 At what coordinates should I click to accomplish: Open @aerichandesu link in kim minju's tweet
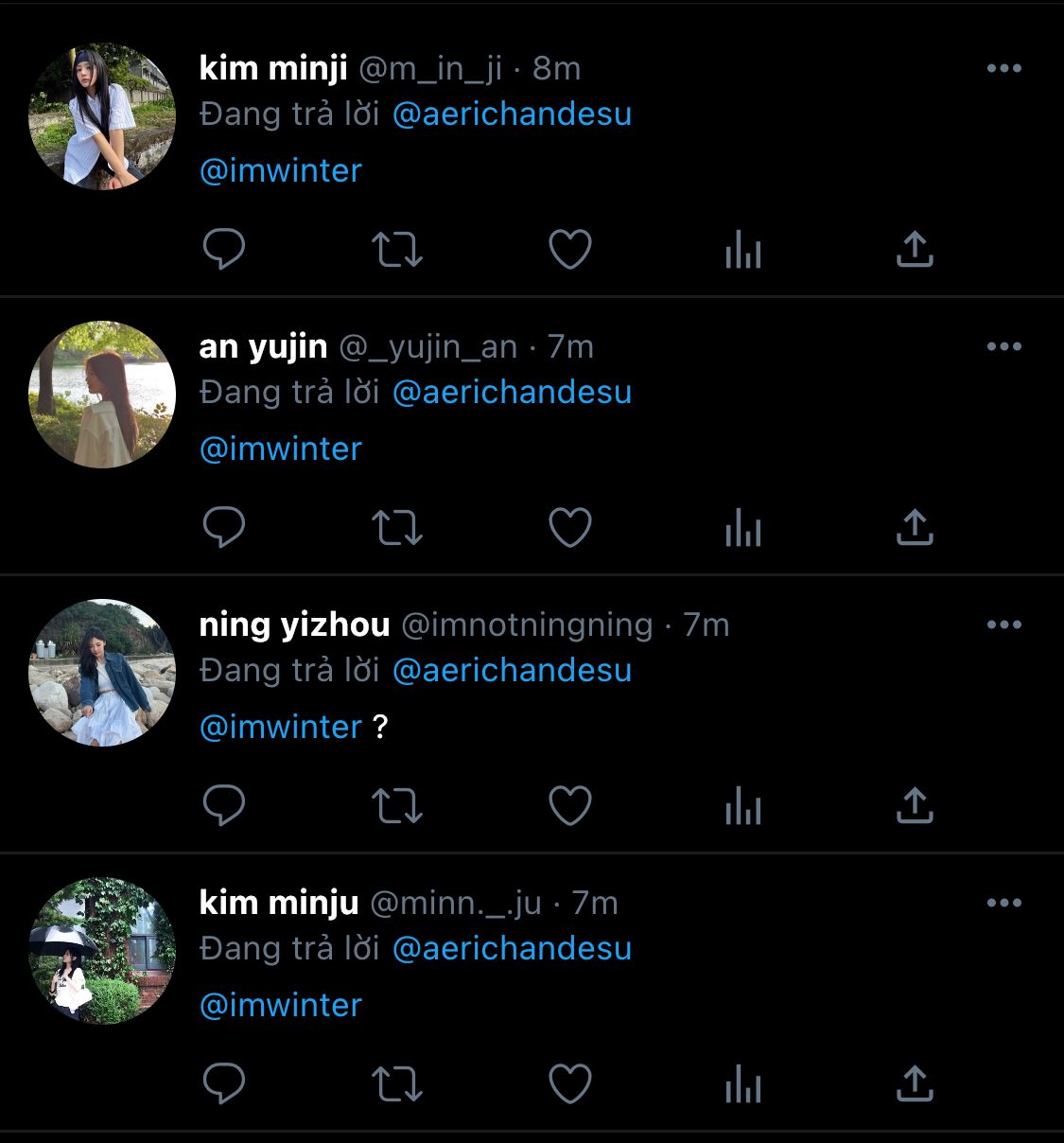coord(512,948)
